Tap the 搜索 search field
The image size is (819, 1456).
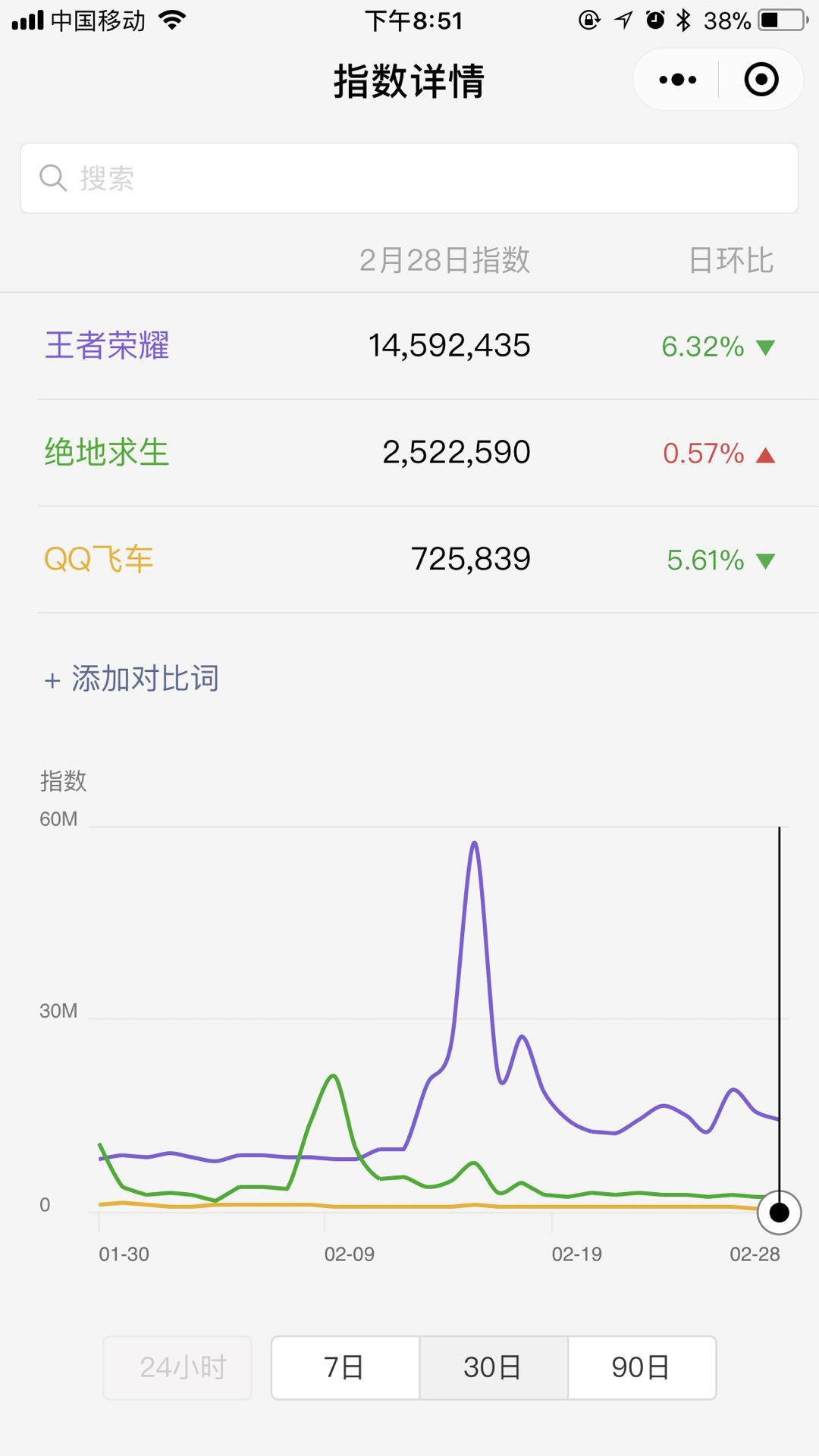(409, 178)
